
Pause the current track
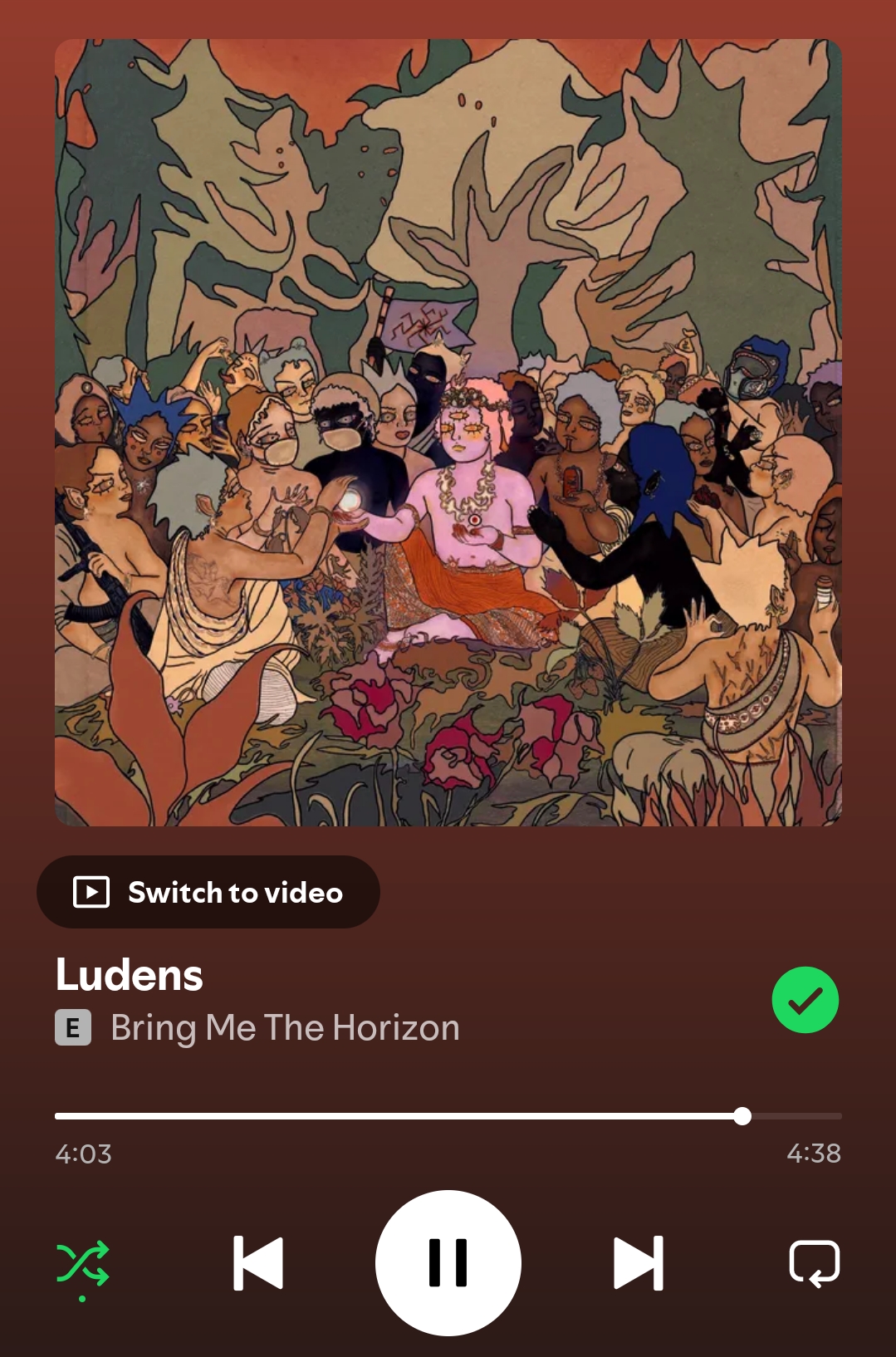pos(448,1263)
